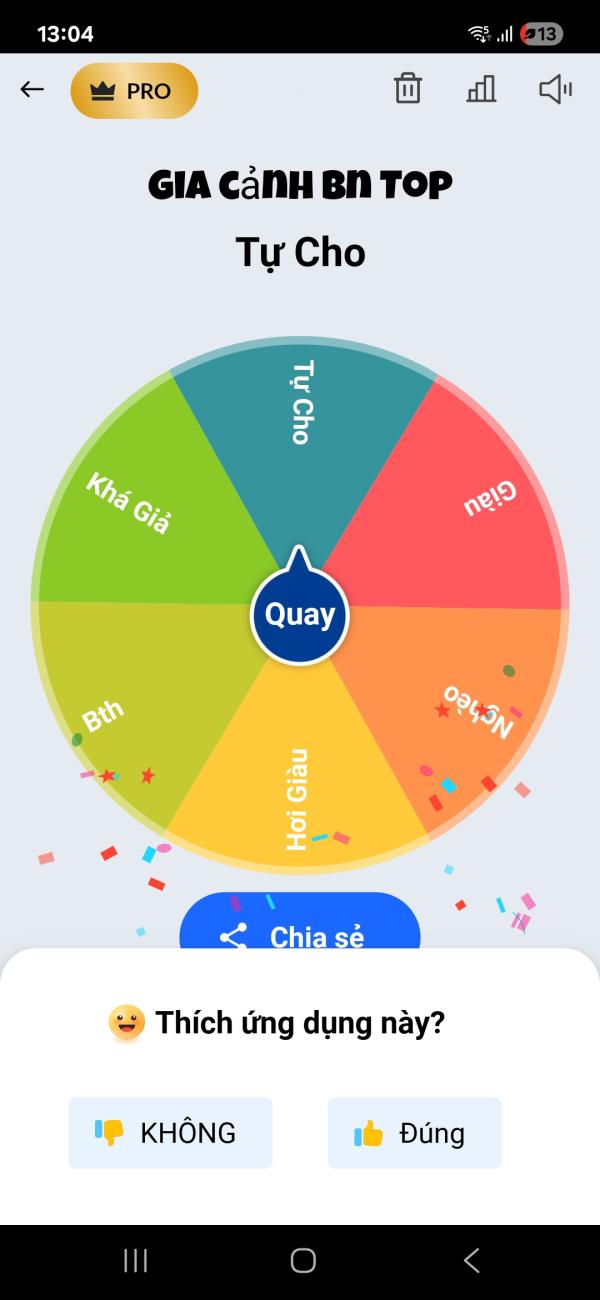Screen dimensions: 600x1300
Task: Open the bar chart statistics icon
Action: tap(481, 89)
